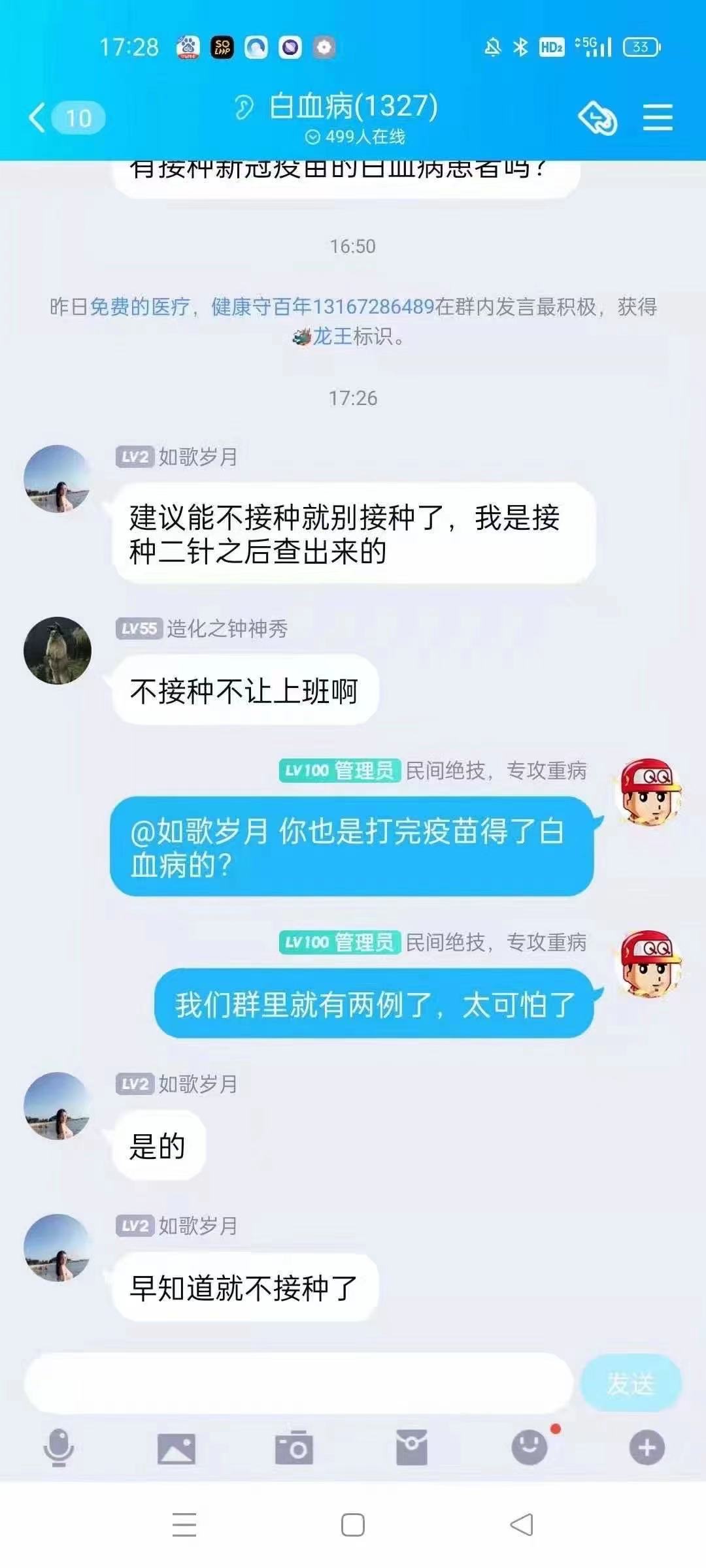View 造化之钟神秀's profile avatar
Screen dimensions: 706x1568
[58, 651]
